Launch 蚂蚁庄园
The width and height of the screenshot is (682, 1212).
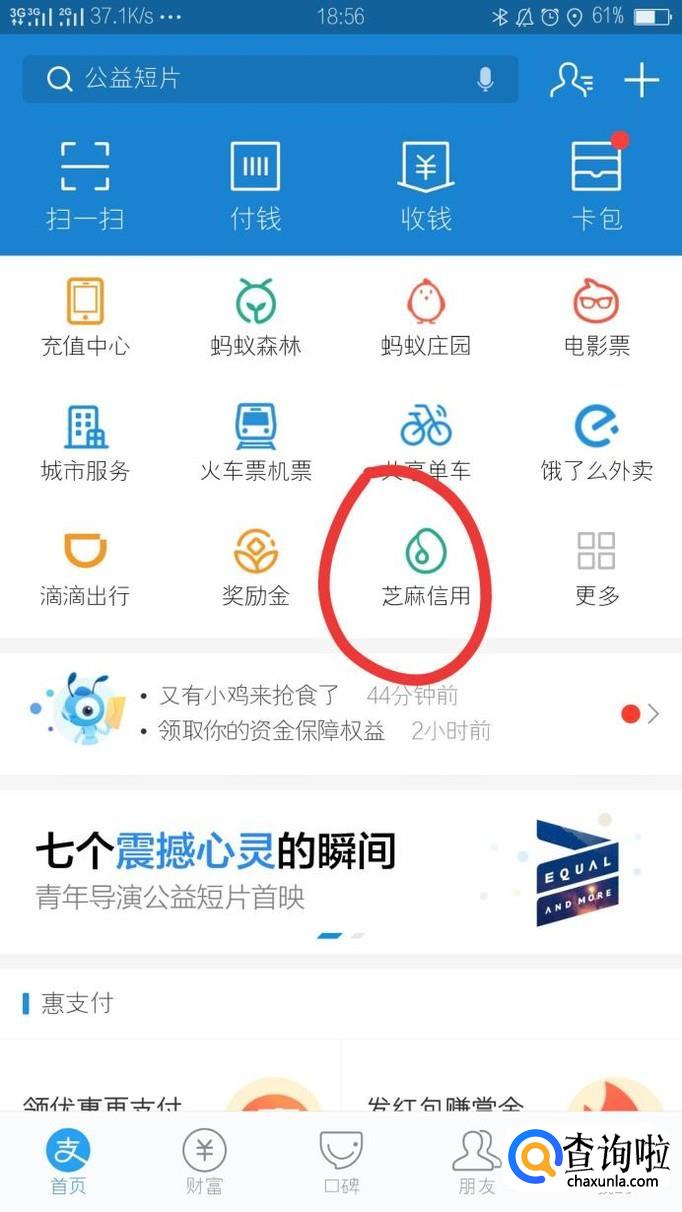(x=426, y=317)
